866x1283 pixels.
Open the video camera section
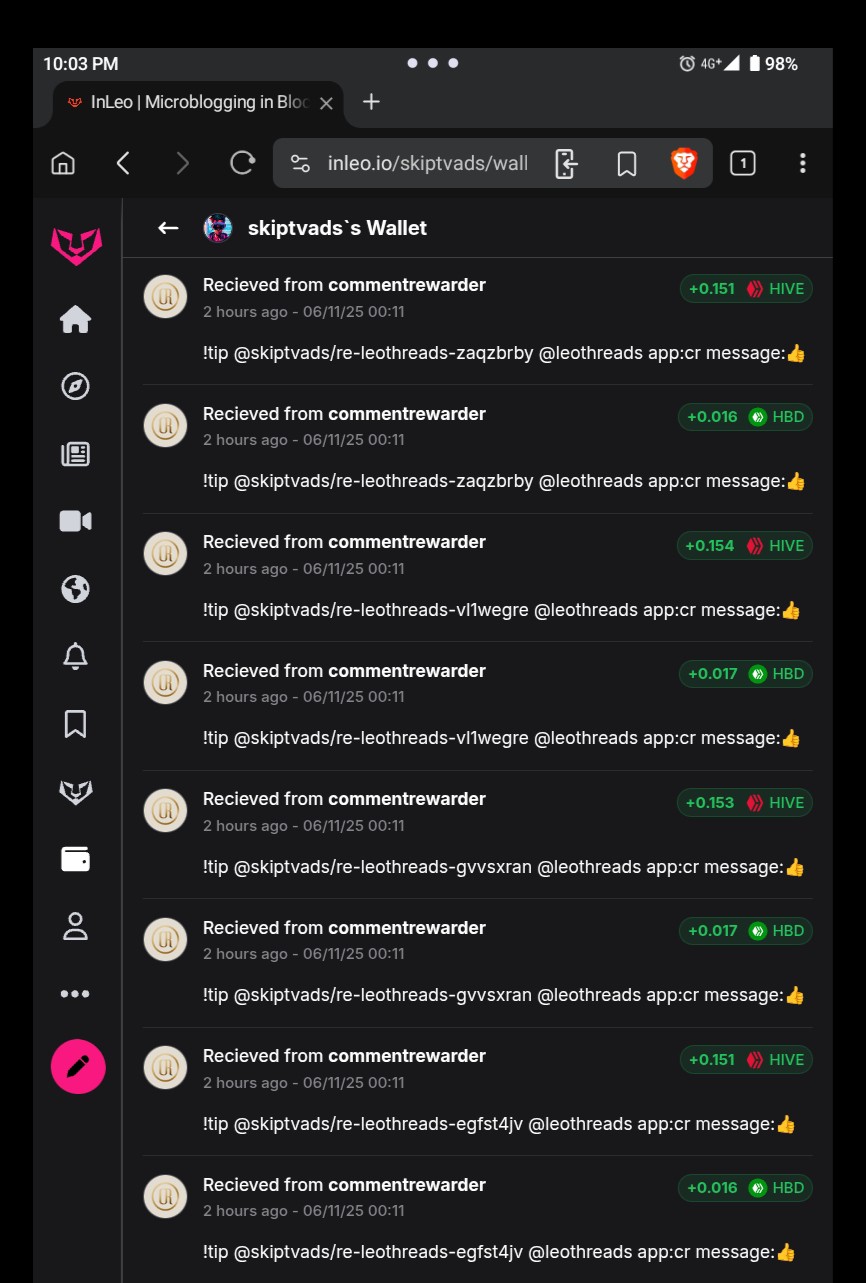(75, 521)
